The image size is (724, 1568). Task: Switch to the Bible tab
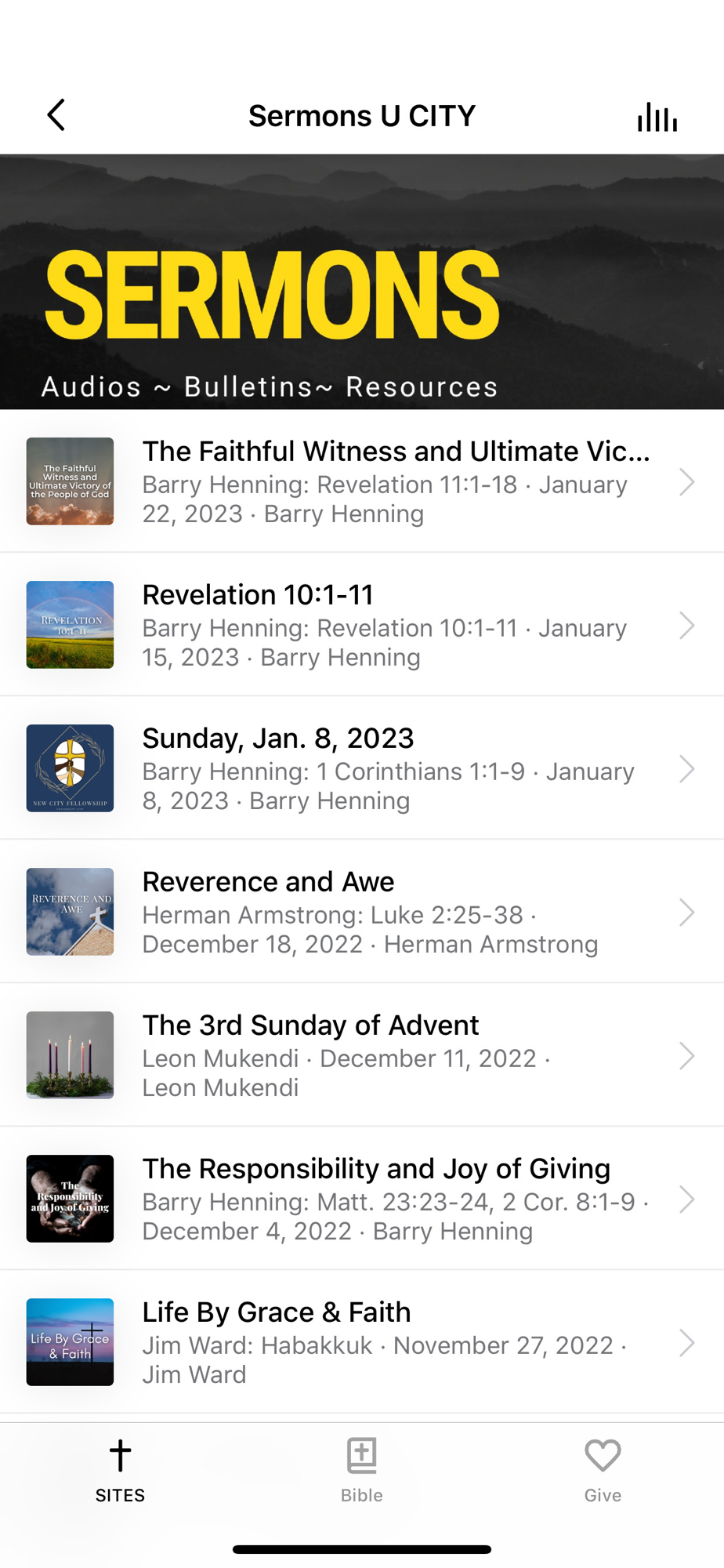[362, 1471]
